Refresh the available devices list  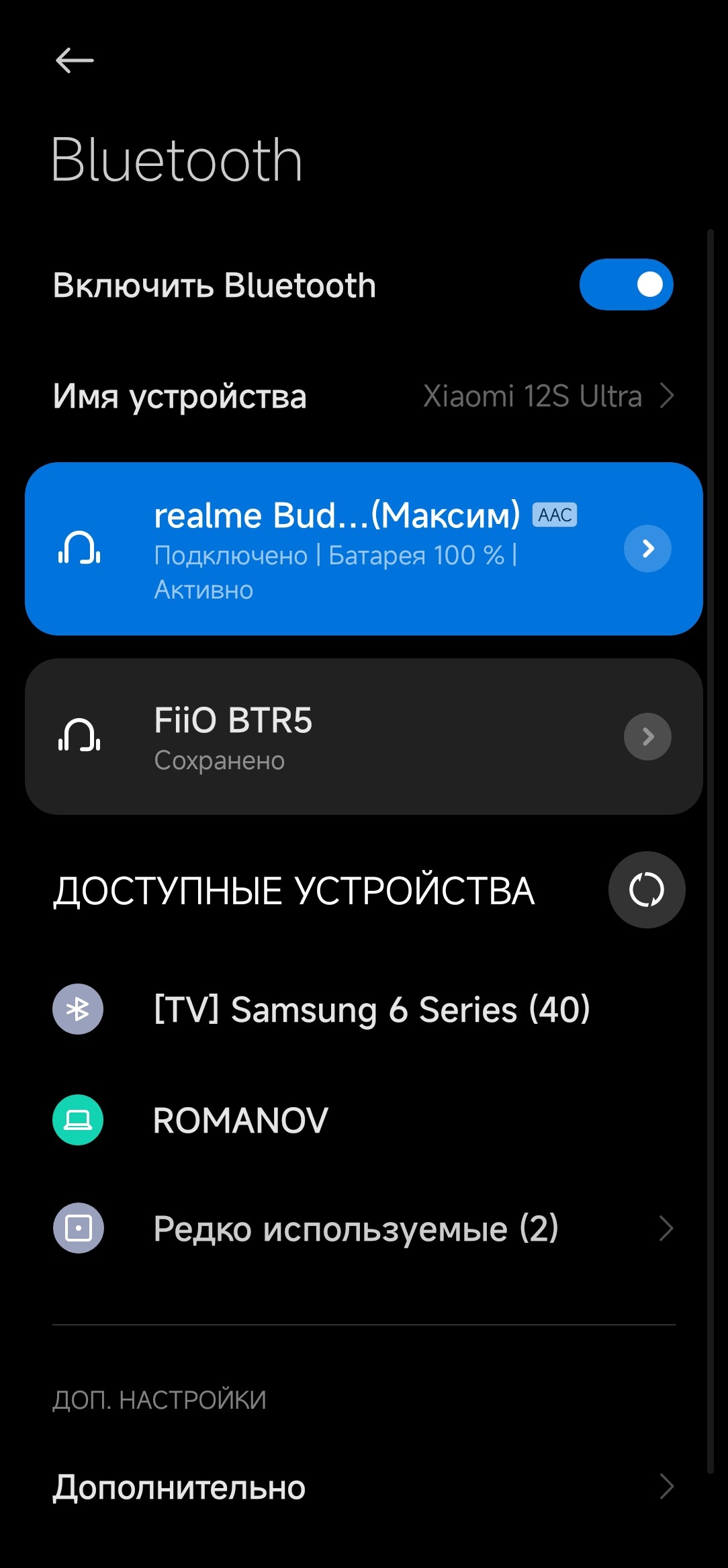[647, 890]
